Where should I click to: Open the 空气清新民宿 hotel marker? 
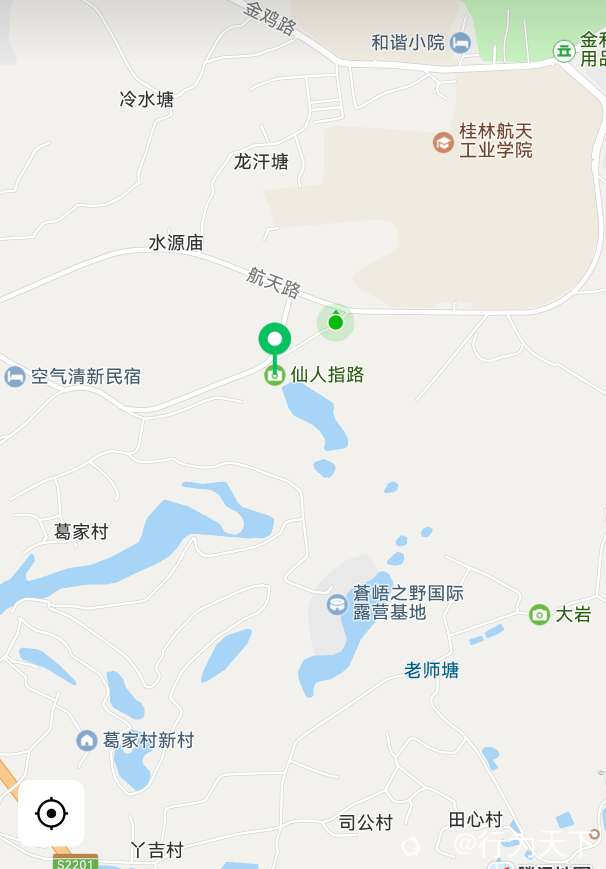15,376
